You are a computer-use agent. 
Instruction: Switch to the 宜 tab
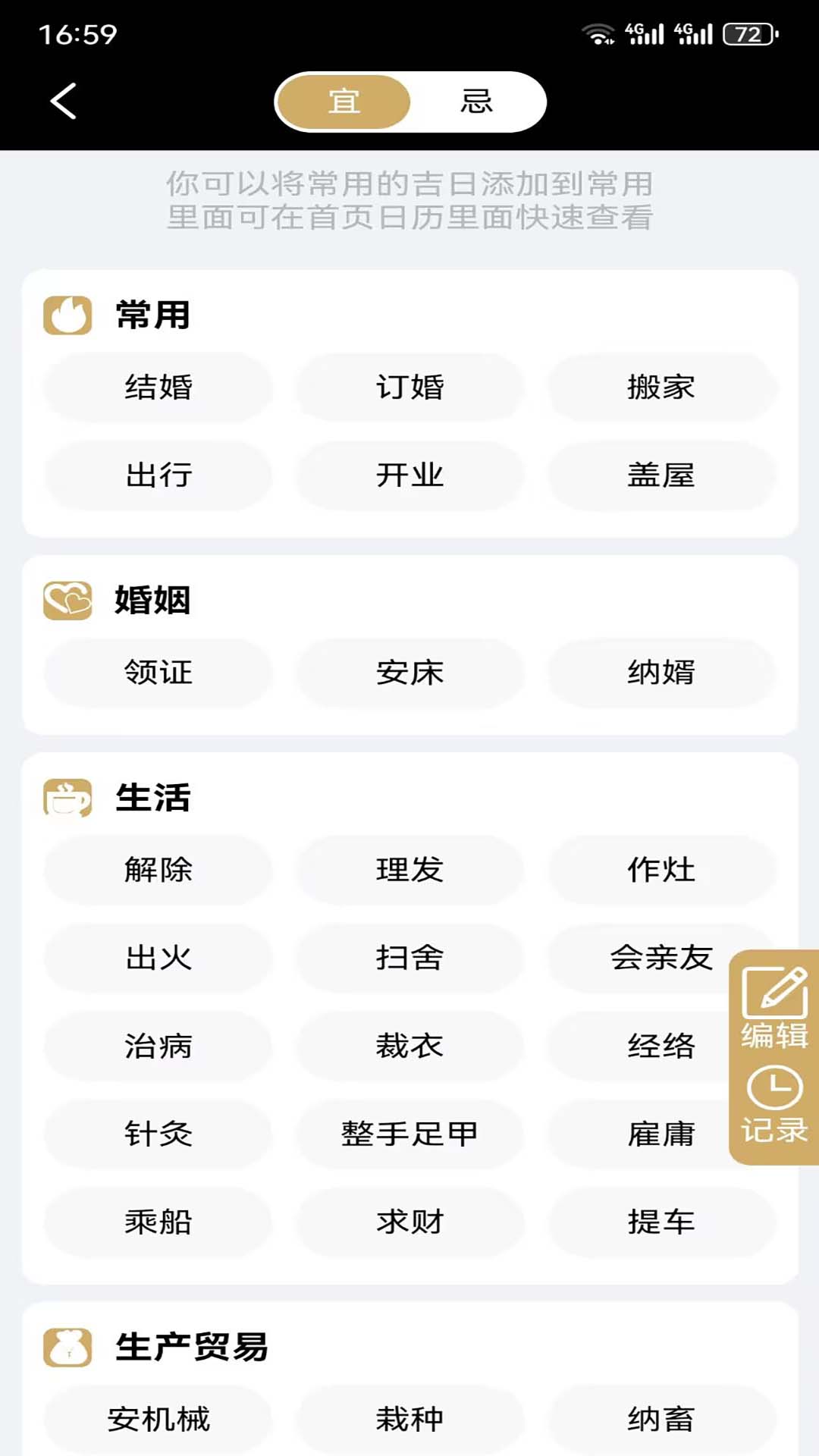click(x=344, y=101)
